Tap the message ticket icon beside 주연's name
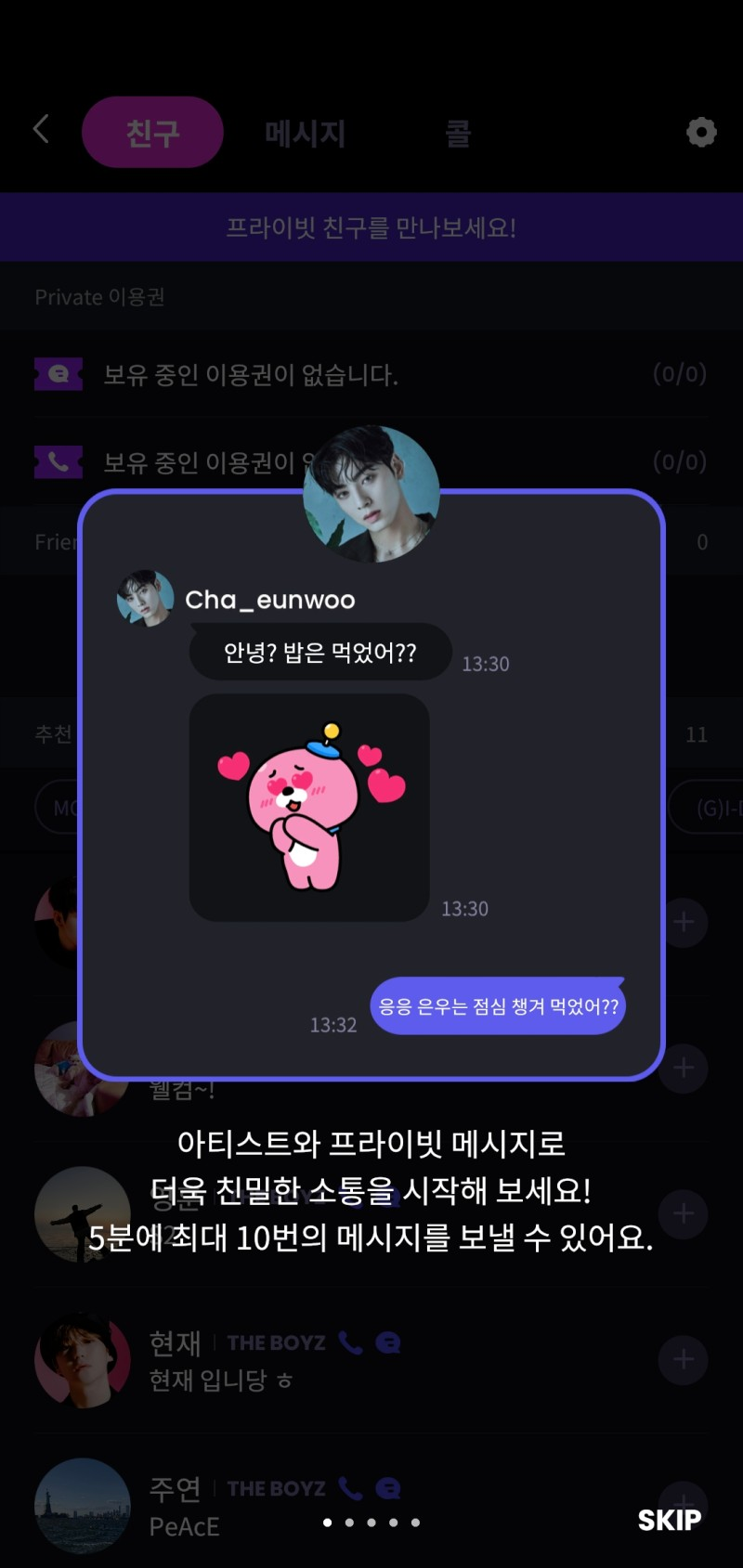Image resolution: width=743 pixels, height=1568 pixels. pyautogui.click(x=386, y=1486)
